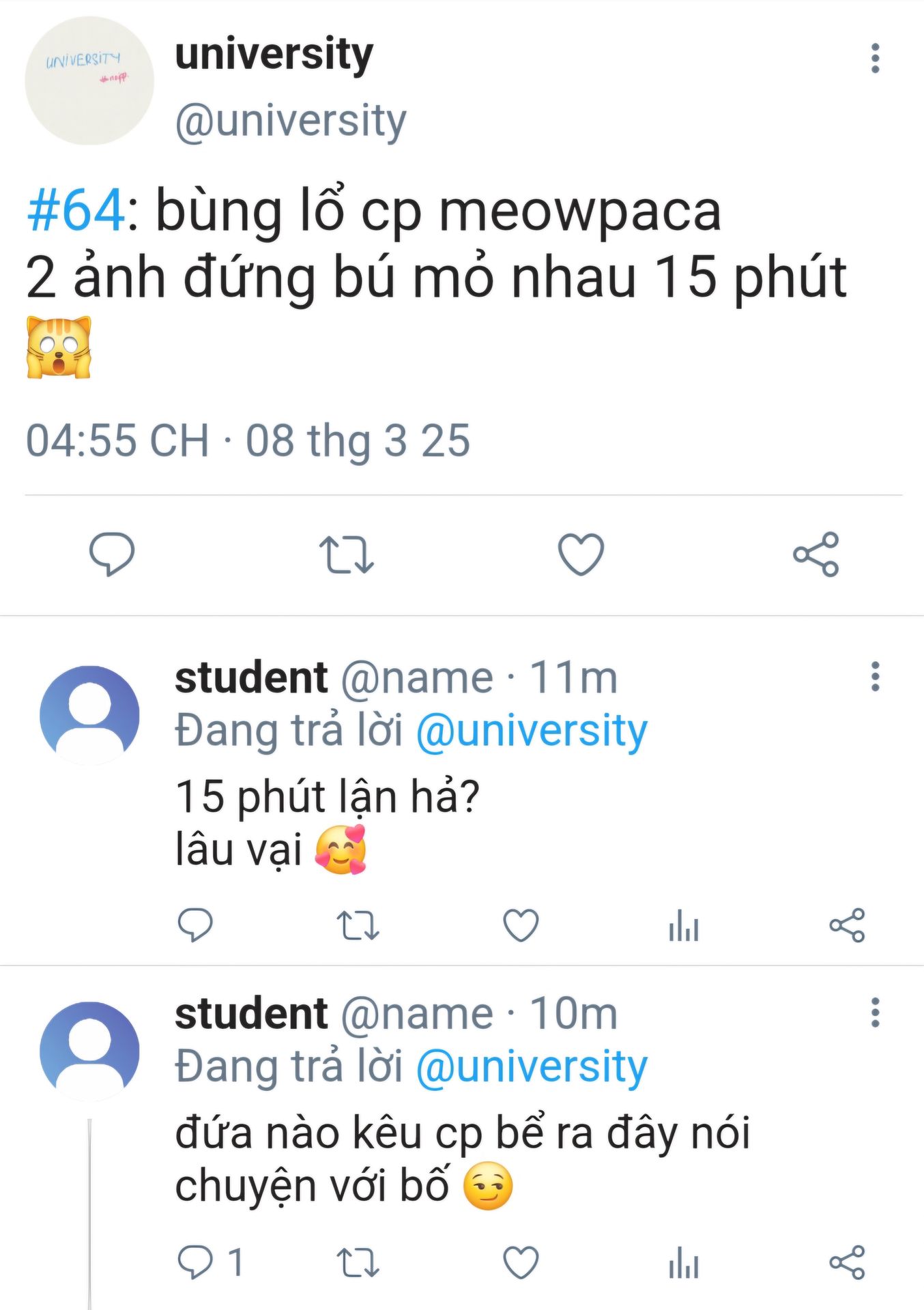Like the "15 phút lận hả?" comment
The height and width of the screenshot is (1310, 924).
tap(521, 925)
